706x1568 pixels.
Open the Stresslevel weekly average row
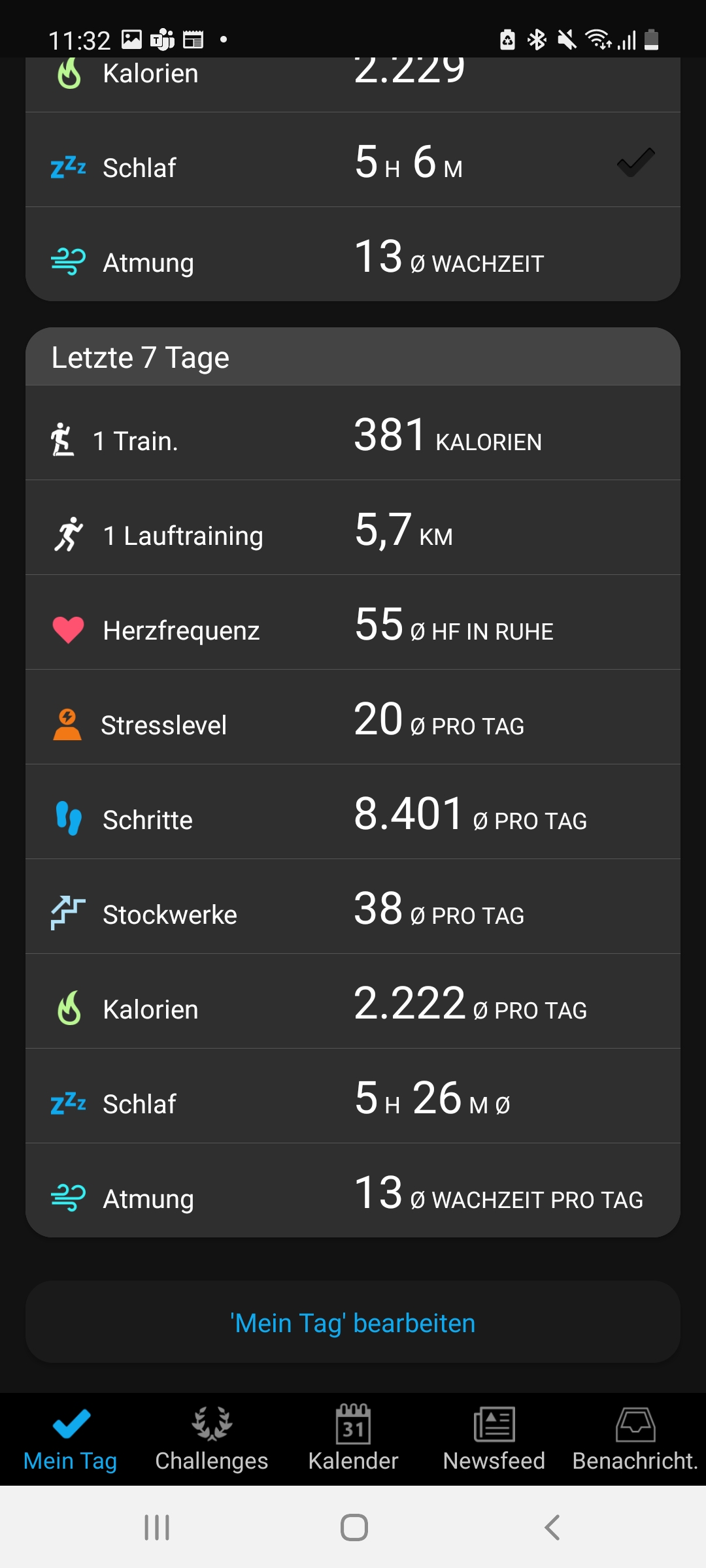(353, 717)
